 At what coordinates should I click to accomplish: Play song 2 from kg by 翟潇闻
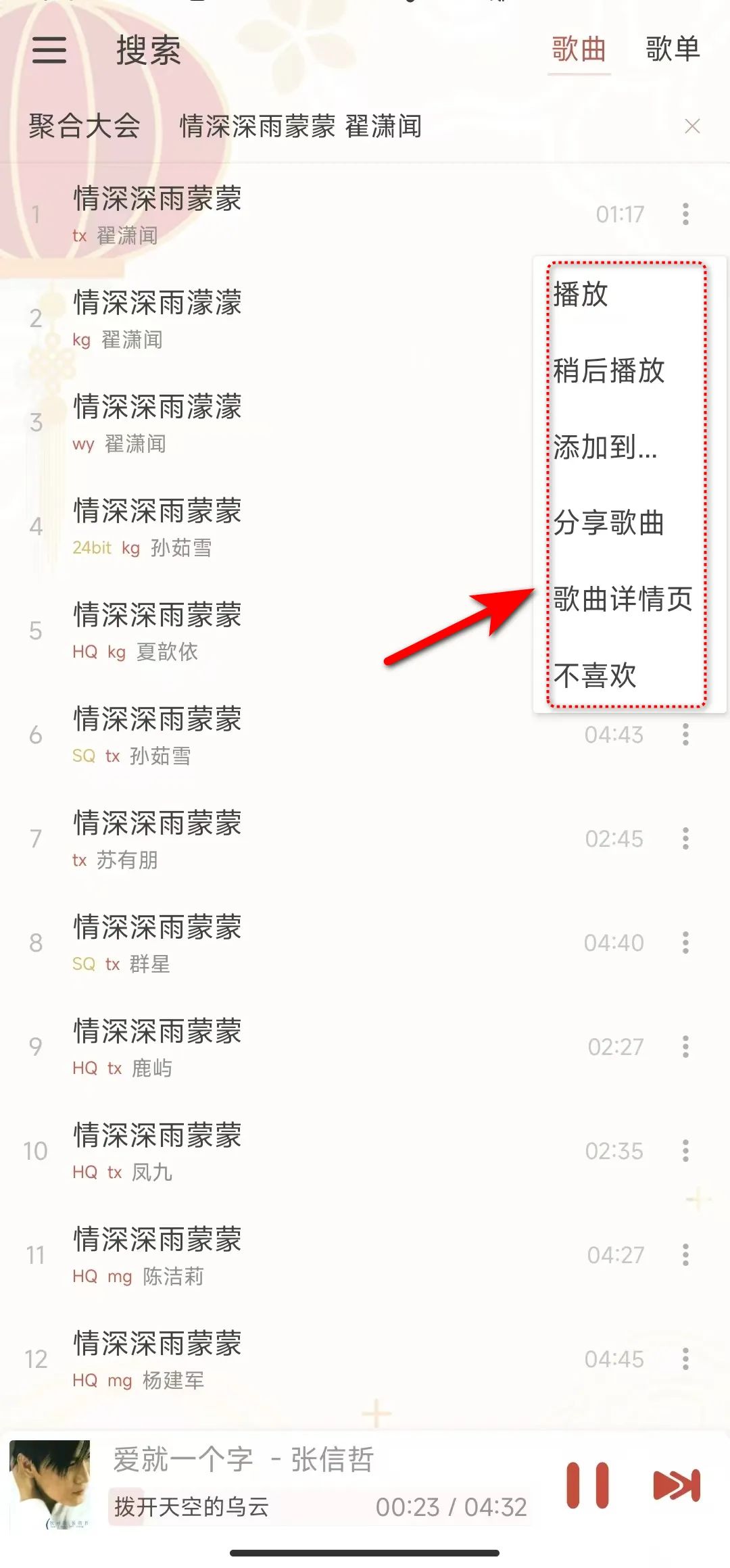(270, 318)
